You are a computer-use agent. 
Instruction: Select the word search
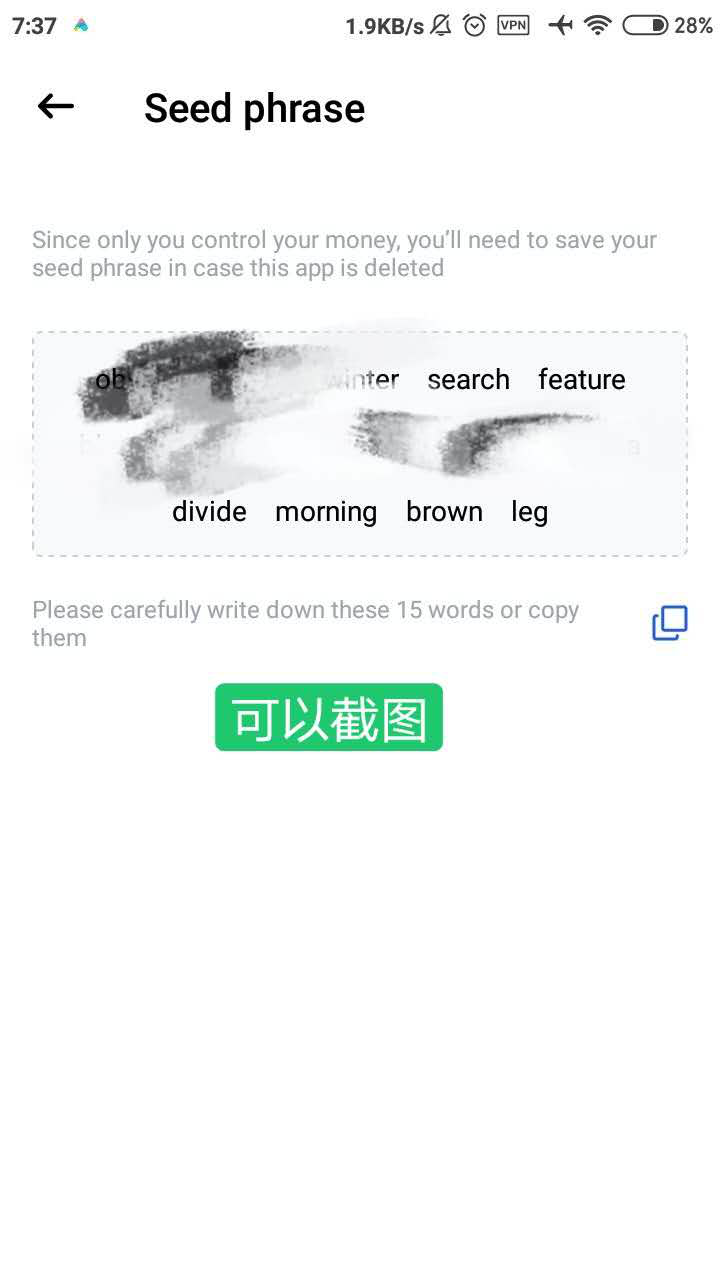pyautogui.click(x=468, y=380)
